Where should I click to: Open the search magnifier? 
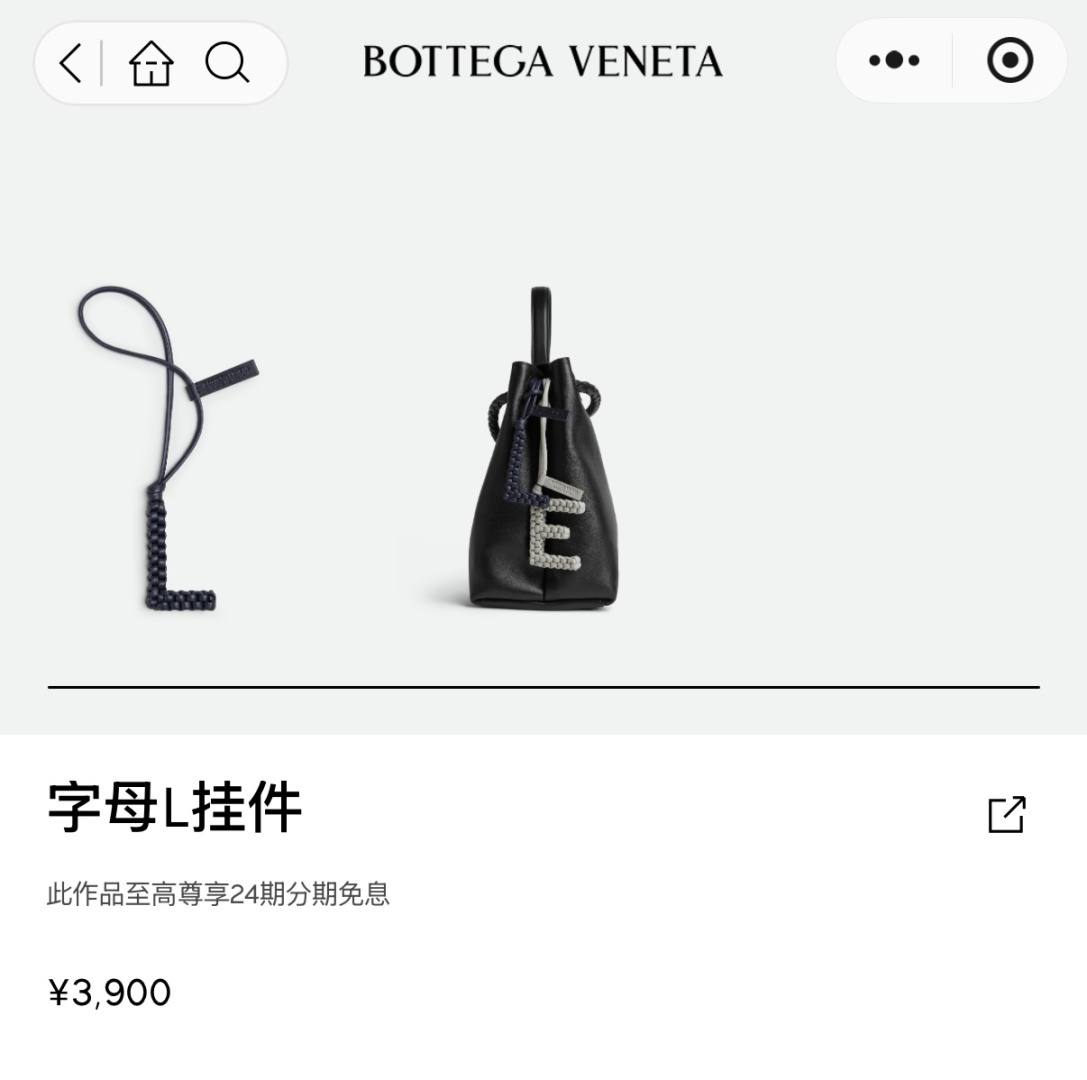point(227,63)
